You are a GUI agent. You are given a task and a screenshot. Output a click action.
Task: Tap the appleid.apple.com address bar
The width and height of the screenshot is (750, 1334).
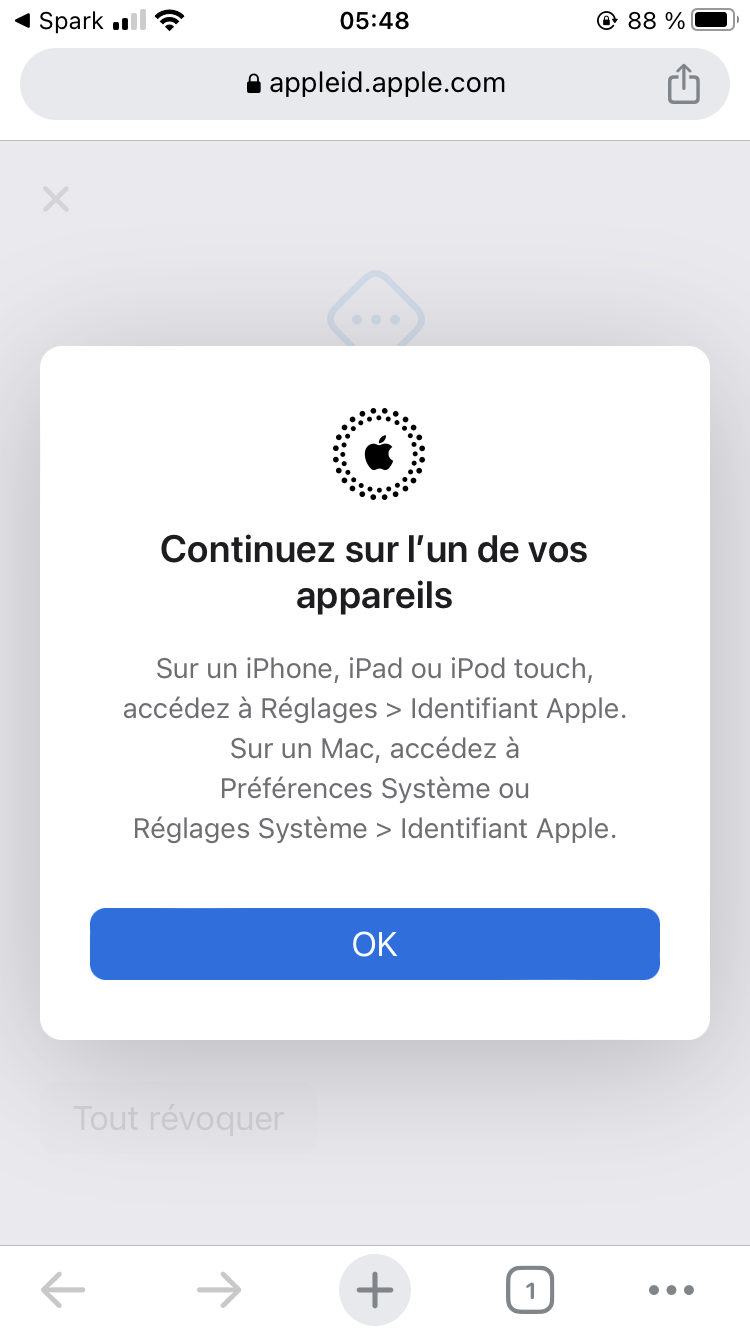(375, 83)
